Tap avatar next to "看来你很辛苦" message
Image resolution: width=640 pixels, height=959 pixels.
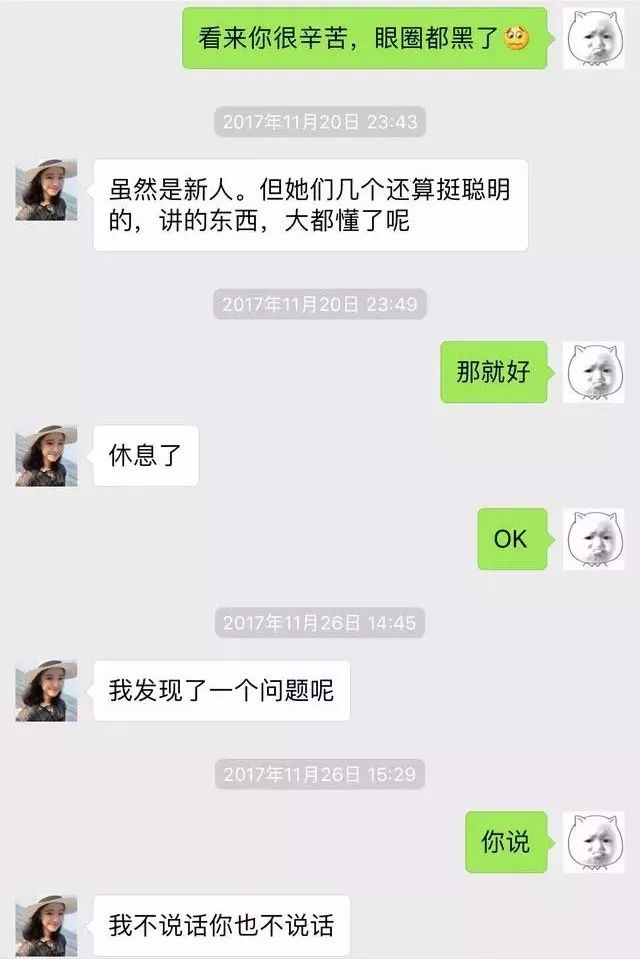coord(593,38)
